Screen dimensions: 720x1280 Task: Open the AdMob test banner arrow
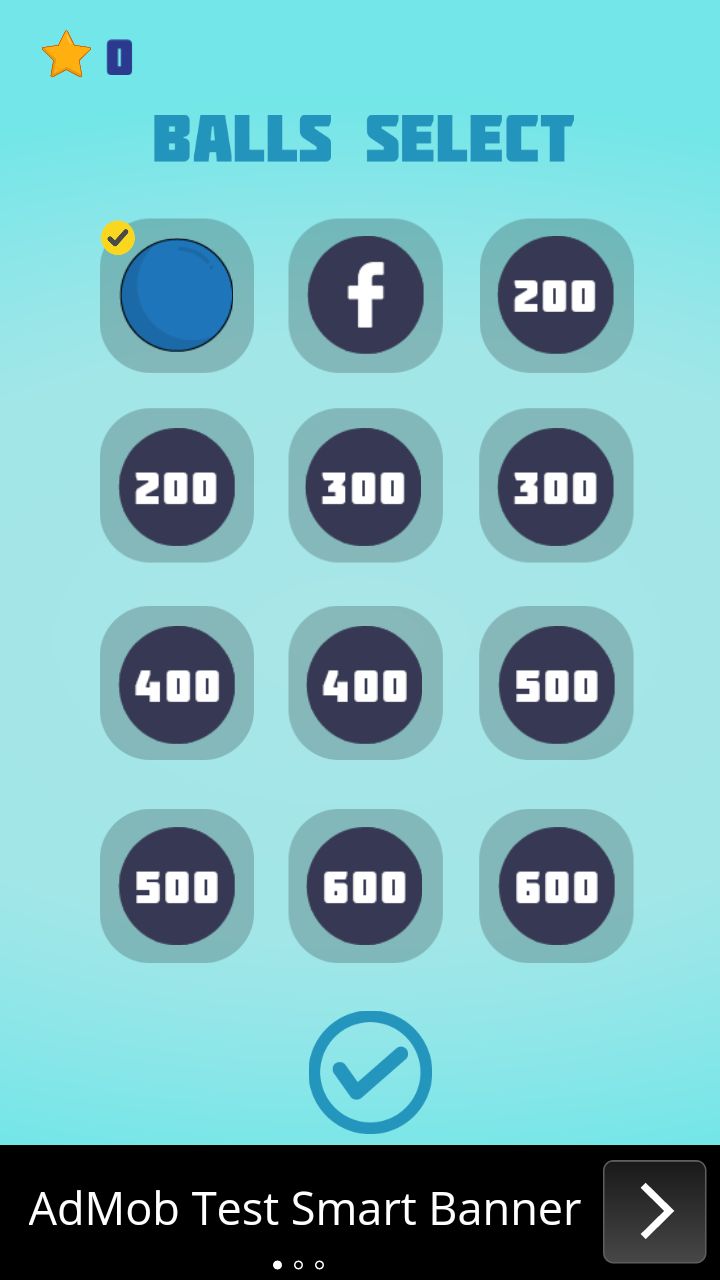pyautogui.click(x=655, y=1211)
